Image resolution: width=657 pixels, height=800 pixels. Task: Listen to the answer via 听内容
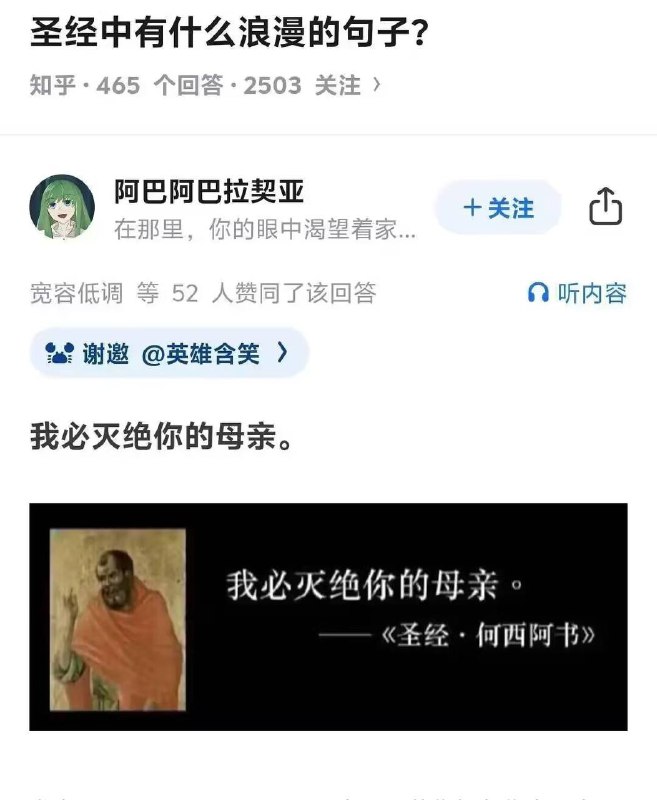pos(577,293)
